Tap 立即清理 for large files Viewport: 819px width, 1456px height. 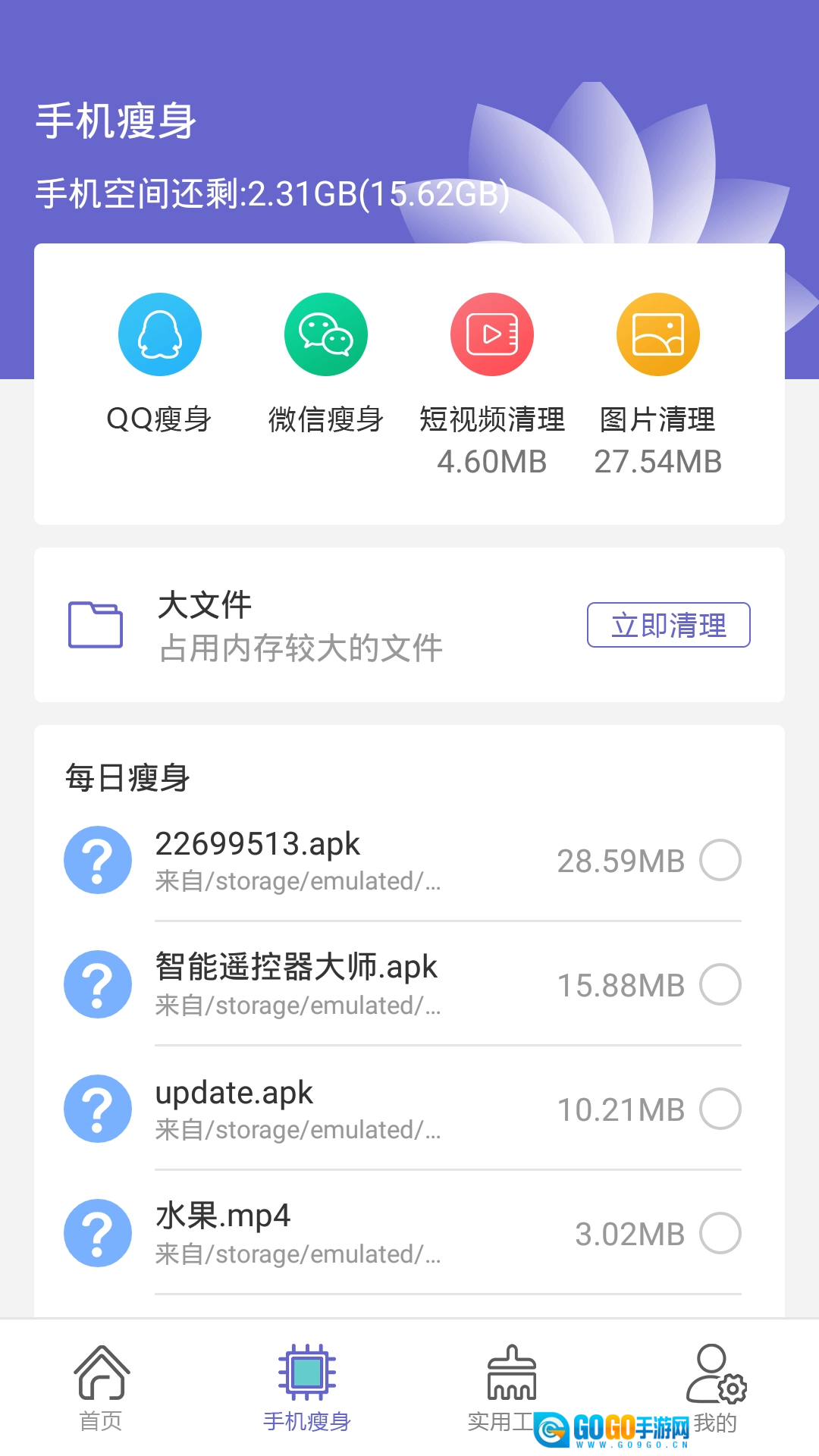(668, 625)
